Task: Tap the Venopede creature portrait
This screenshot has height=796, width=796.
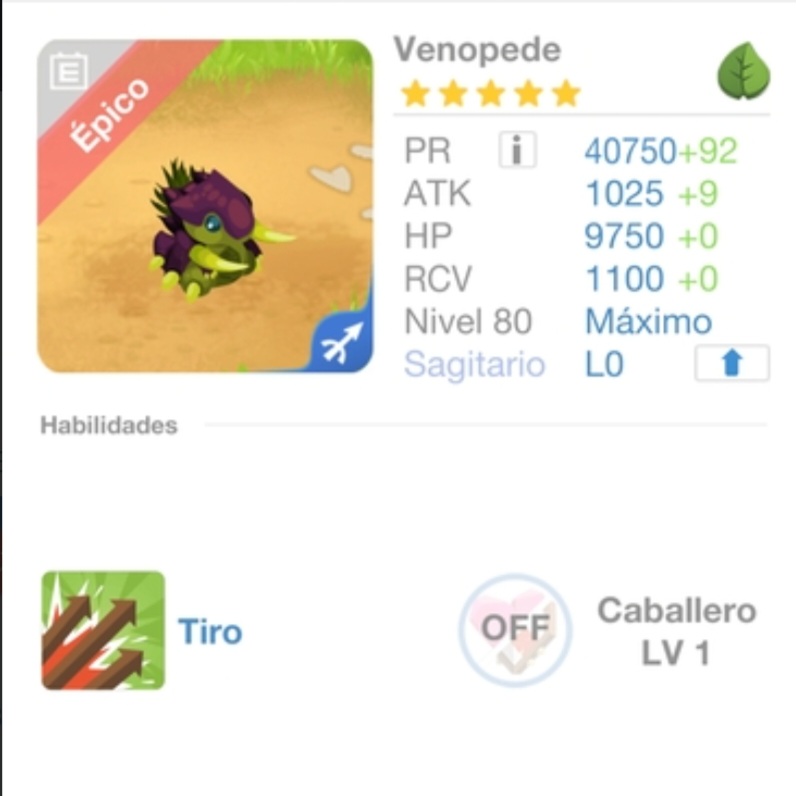Action: coord(205,207)
